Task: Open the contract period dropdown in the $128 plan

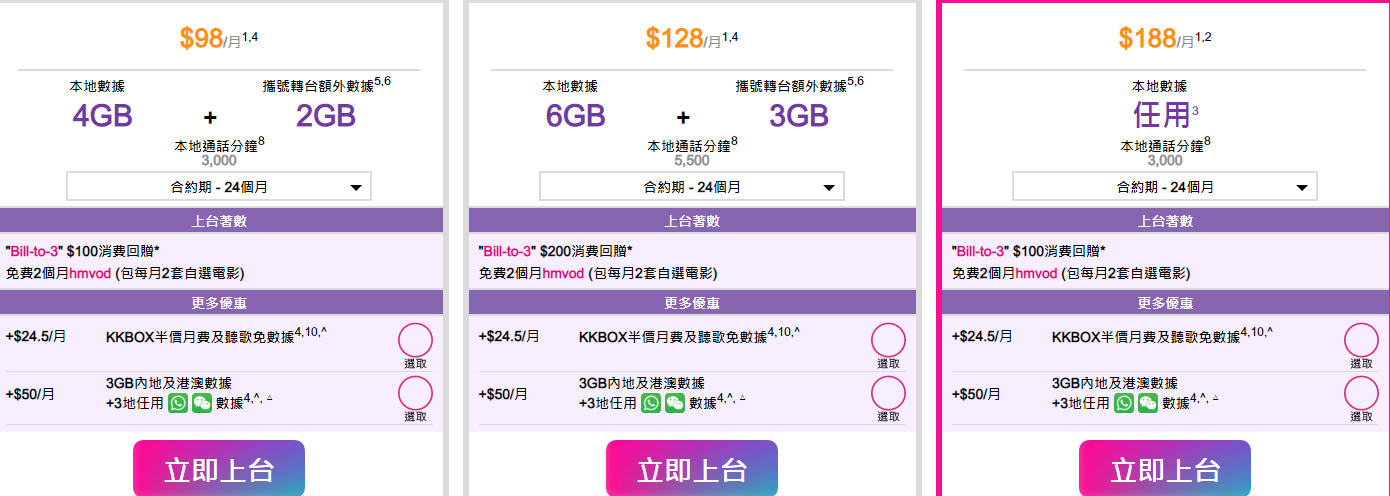Action: (x=691, y=186)
